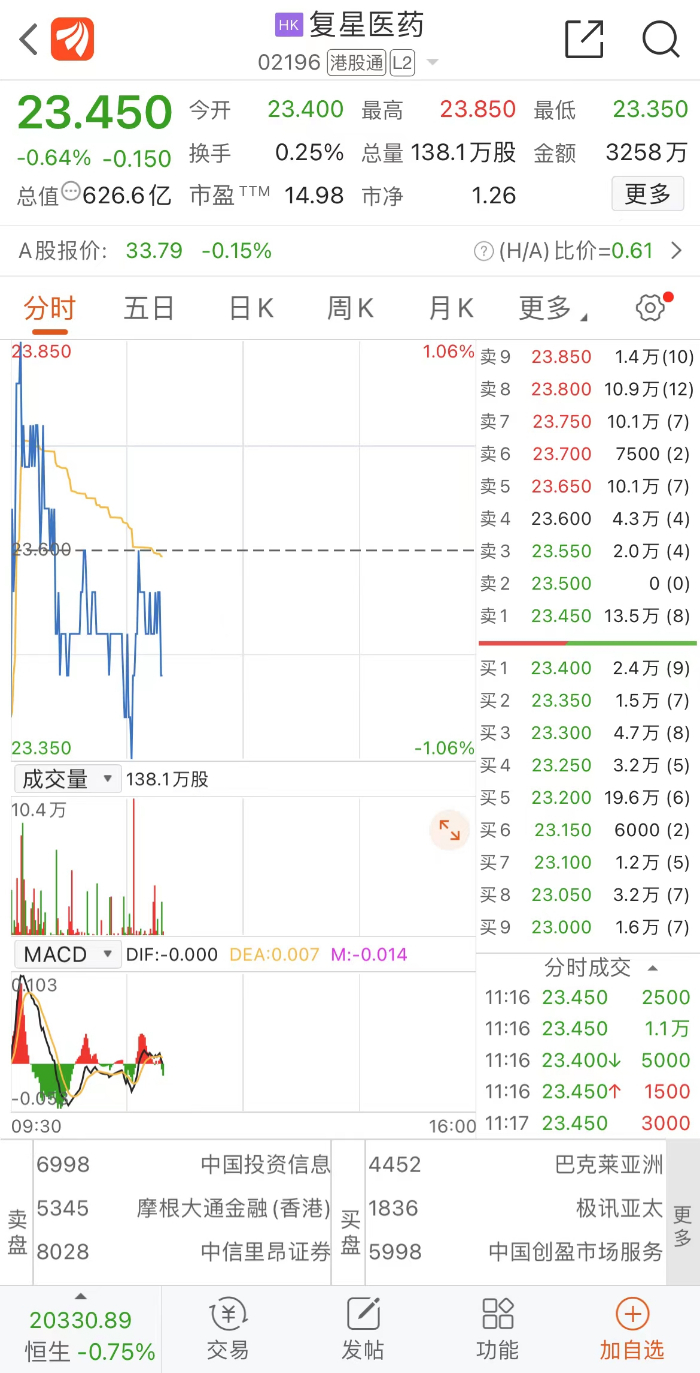Go back using the top-left arrow

pyautogui.click(x=28, y=40)
